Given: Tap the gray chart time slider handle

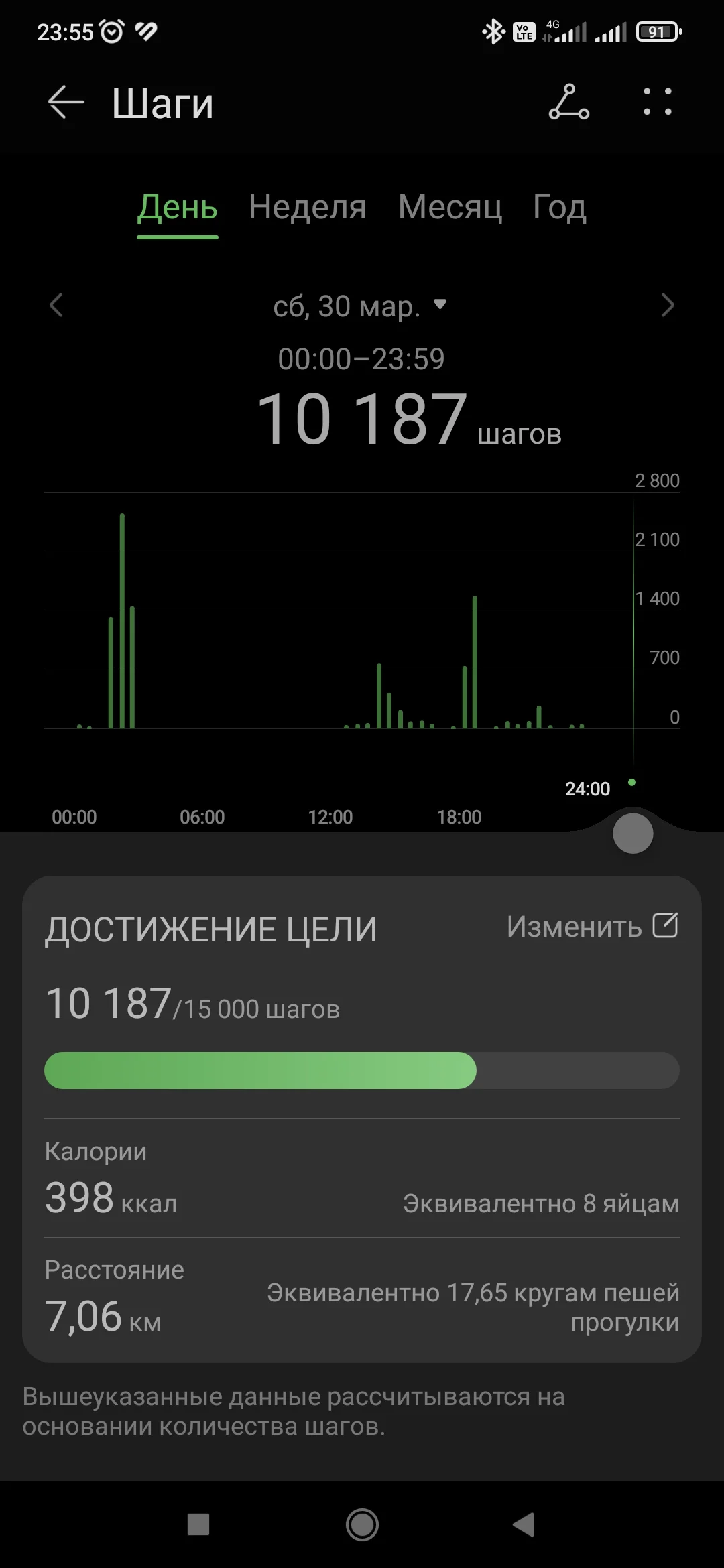Looking at the screenshot, I should click(x=633, y=834).
